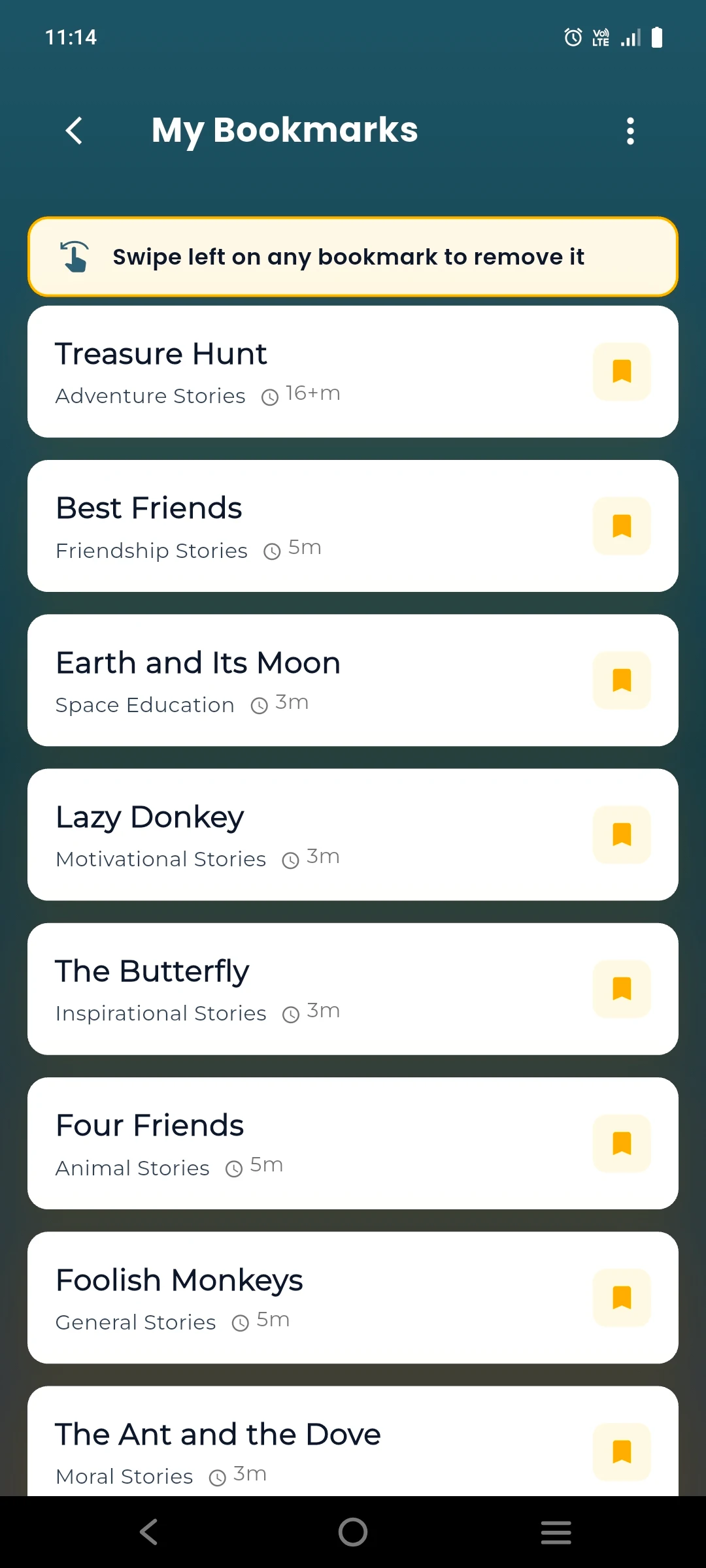Unbookmark The Ant and the Dove
706x1568 pixels.
[x=622, y=1452]
